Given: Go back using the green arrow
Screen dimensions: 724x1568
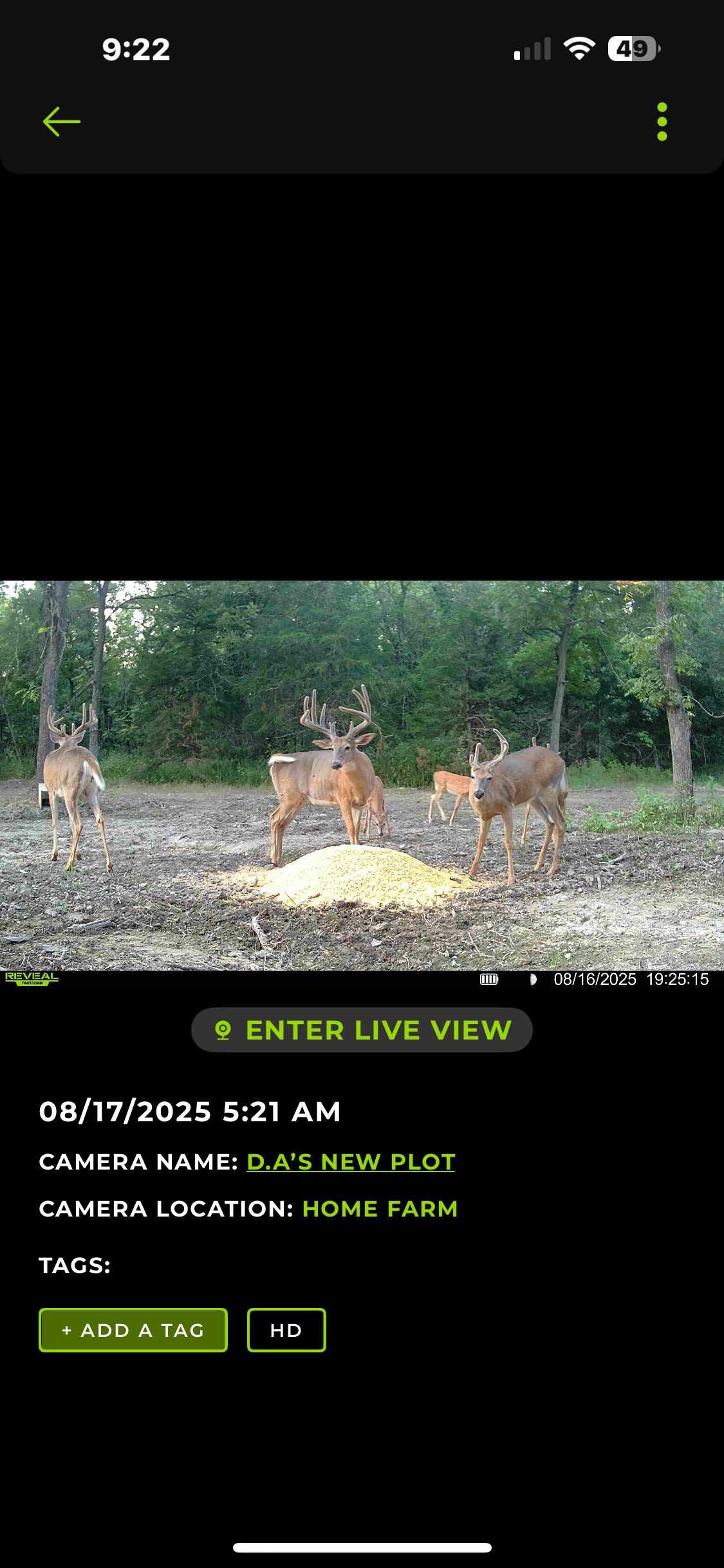Looking at the screenshot, I should pyautogui.click(x=62, y=122).
